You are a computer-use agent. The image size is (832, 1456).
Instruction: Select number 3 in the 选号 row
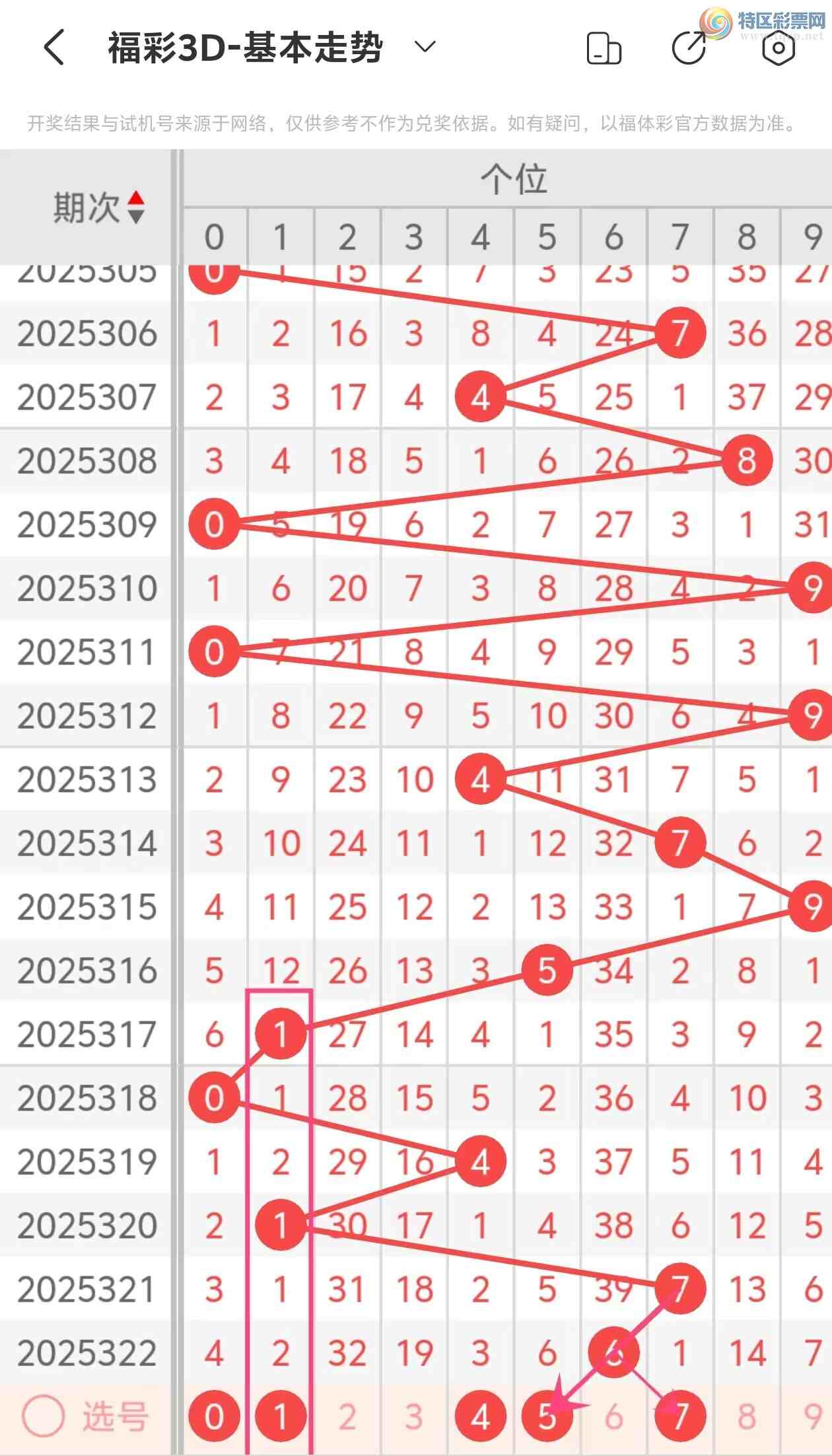pyautogui.click(x=414, y=1416)
